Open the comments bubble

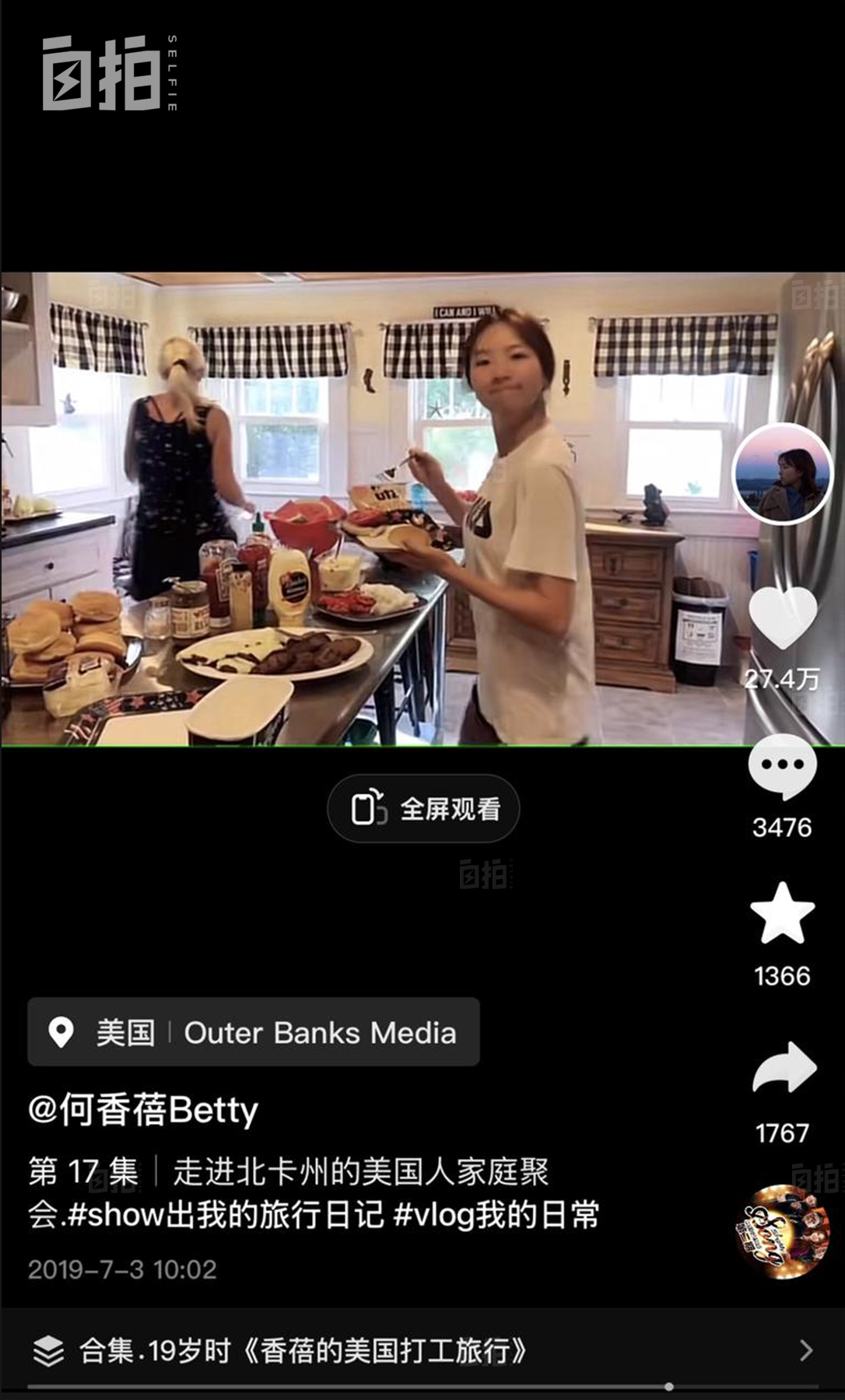pyautogui.click(x=783, y=766)
